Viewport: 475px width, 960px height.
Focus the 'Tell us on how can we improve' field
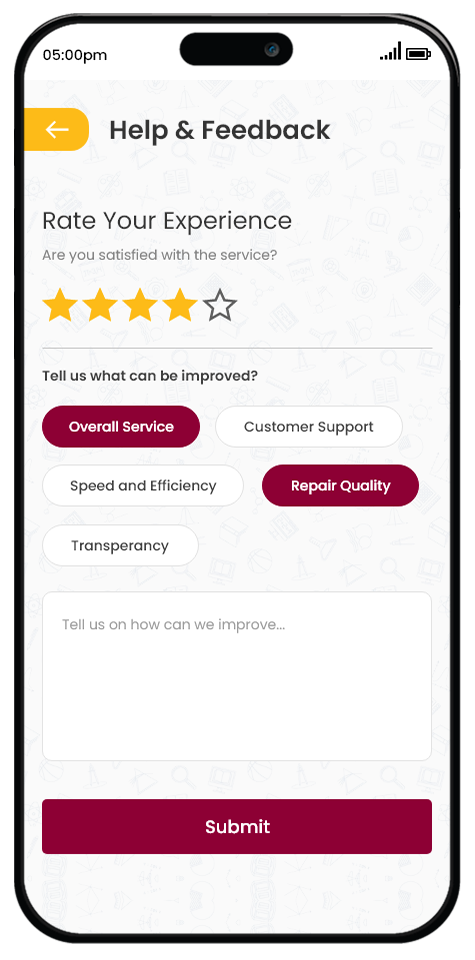(x=237, y=676)
